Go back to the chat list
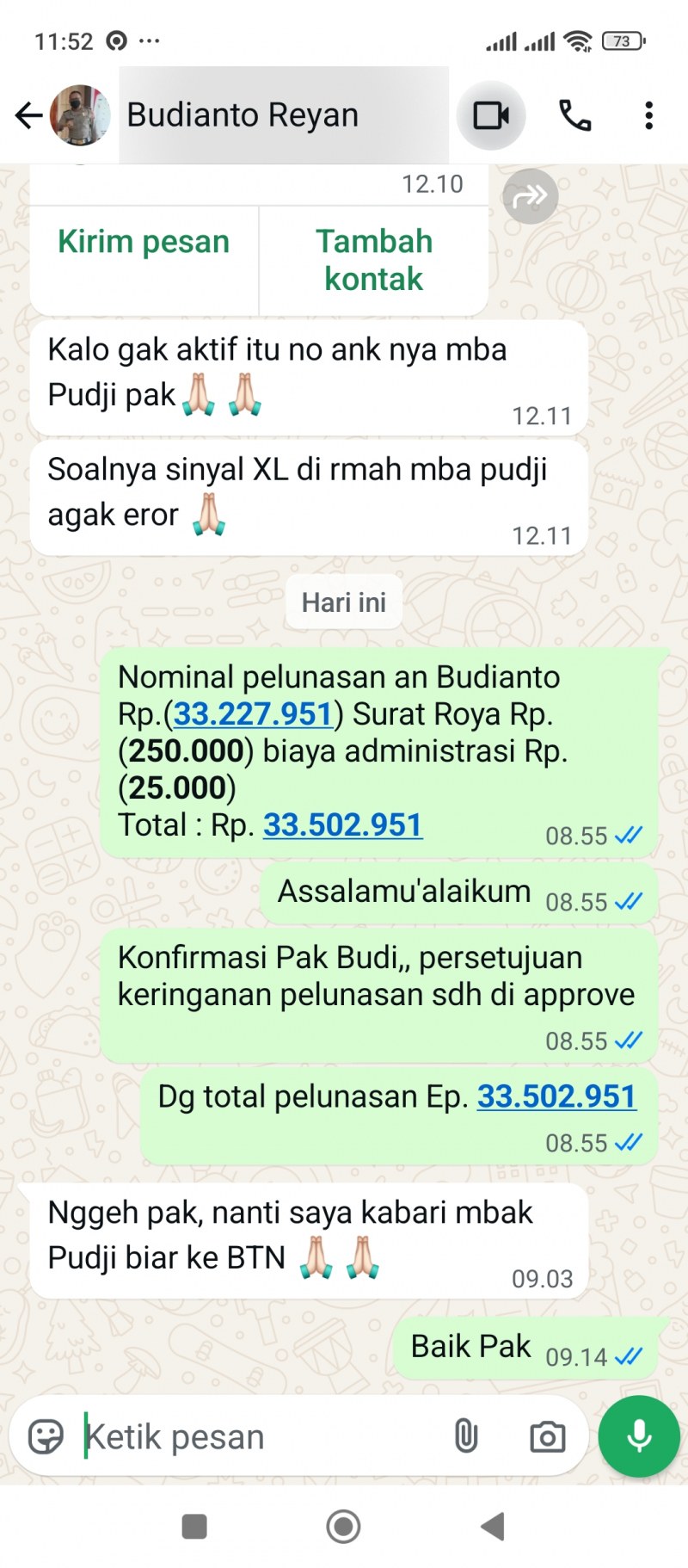This screenshot has height=1568, width=688. [x=28, y=115]
